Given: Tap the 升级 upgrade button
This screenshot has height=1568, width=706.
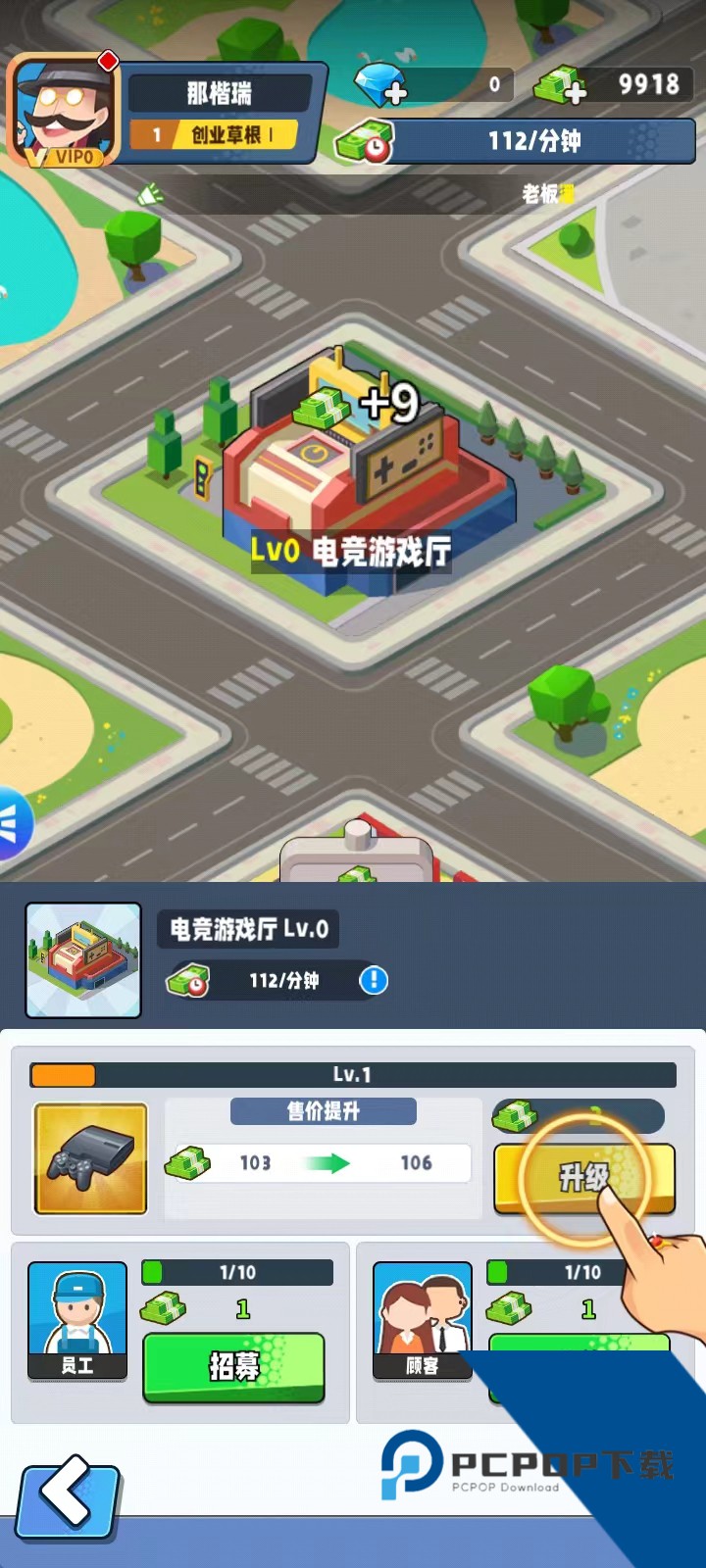Looking at the screenshot, I should point(583,1177).
